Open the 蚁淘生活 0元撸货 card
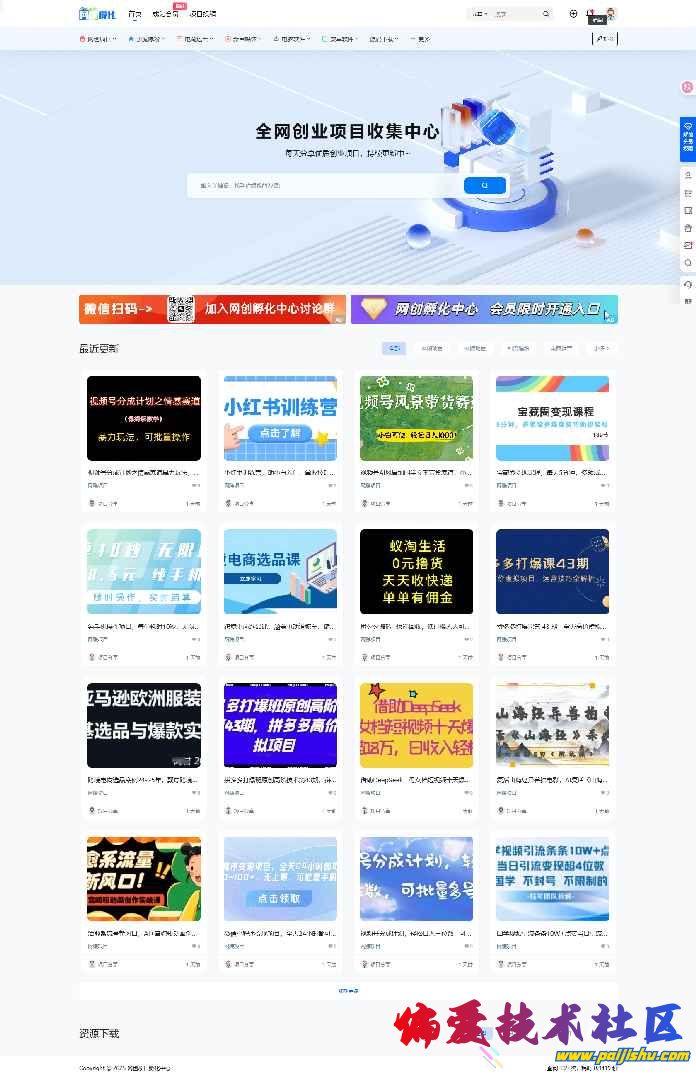696x1080 pixels. tap(416, 571)
